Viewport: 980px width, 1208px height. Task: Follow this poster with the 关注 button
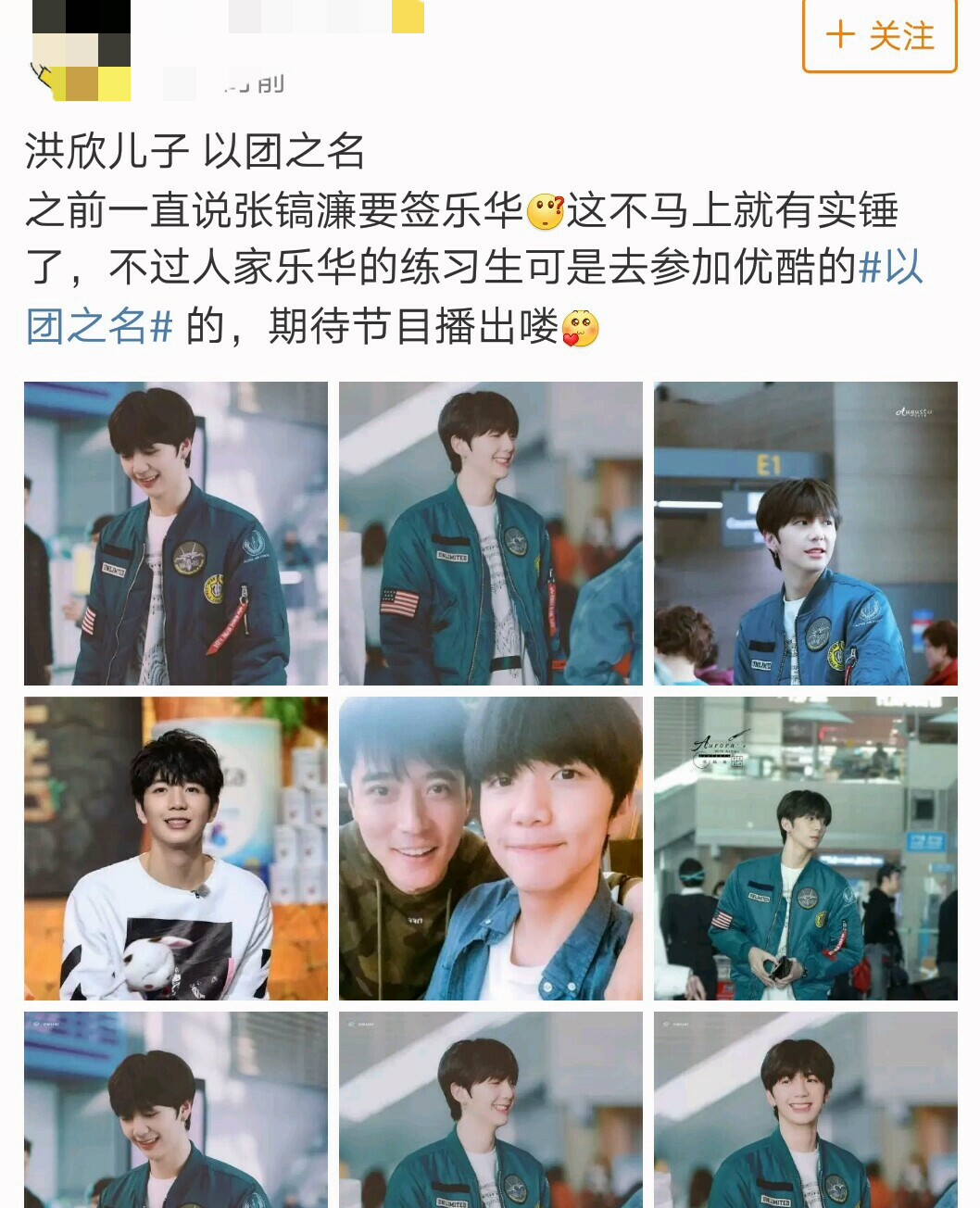point(879,35)
